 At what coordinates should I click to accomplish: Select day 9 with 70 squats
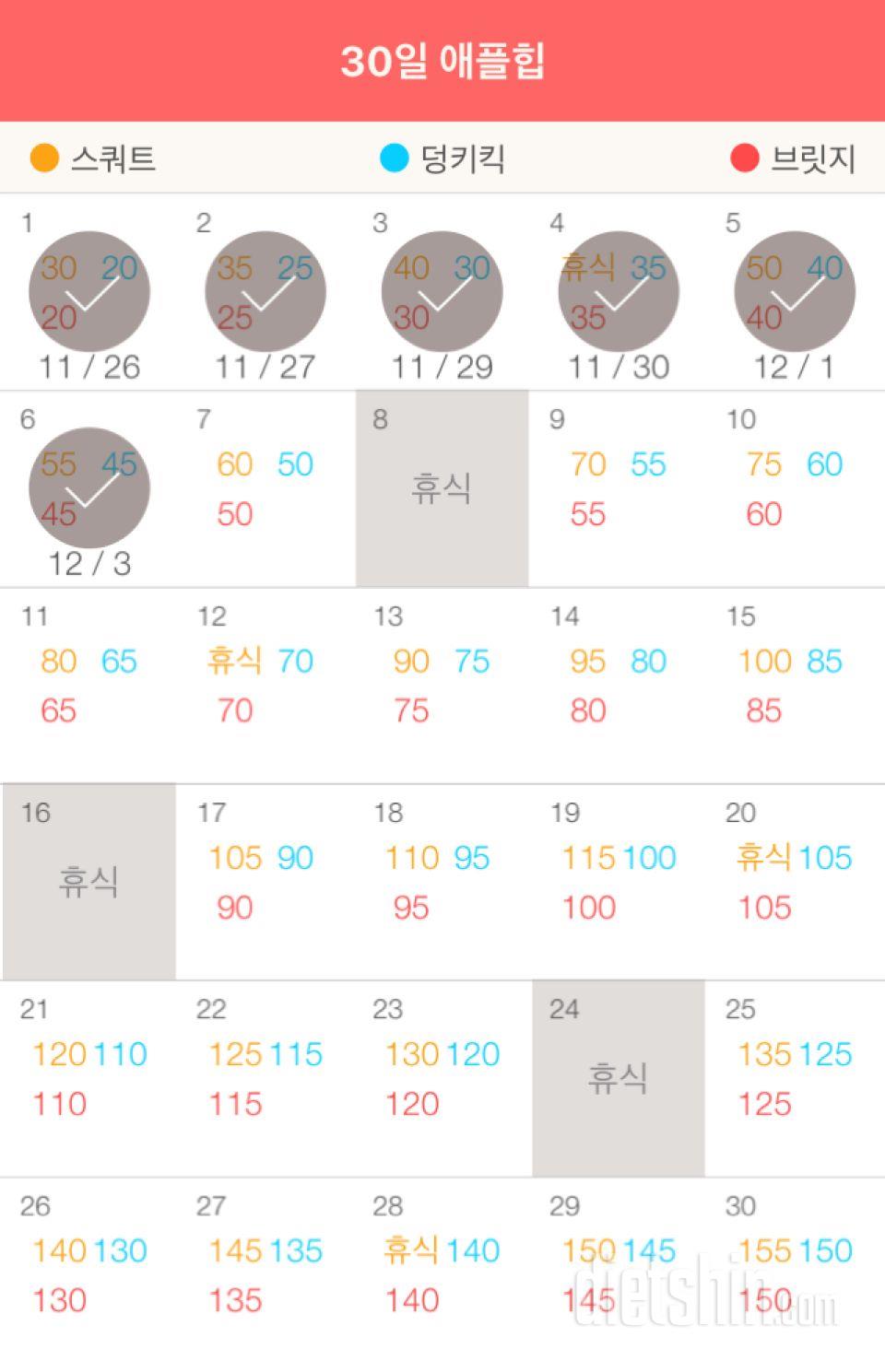619,489
